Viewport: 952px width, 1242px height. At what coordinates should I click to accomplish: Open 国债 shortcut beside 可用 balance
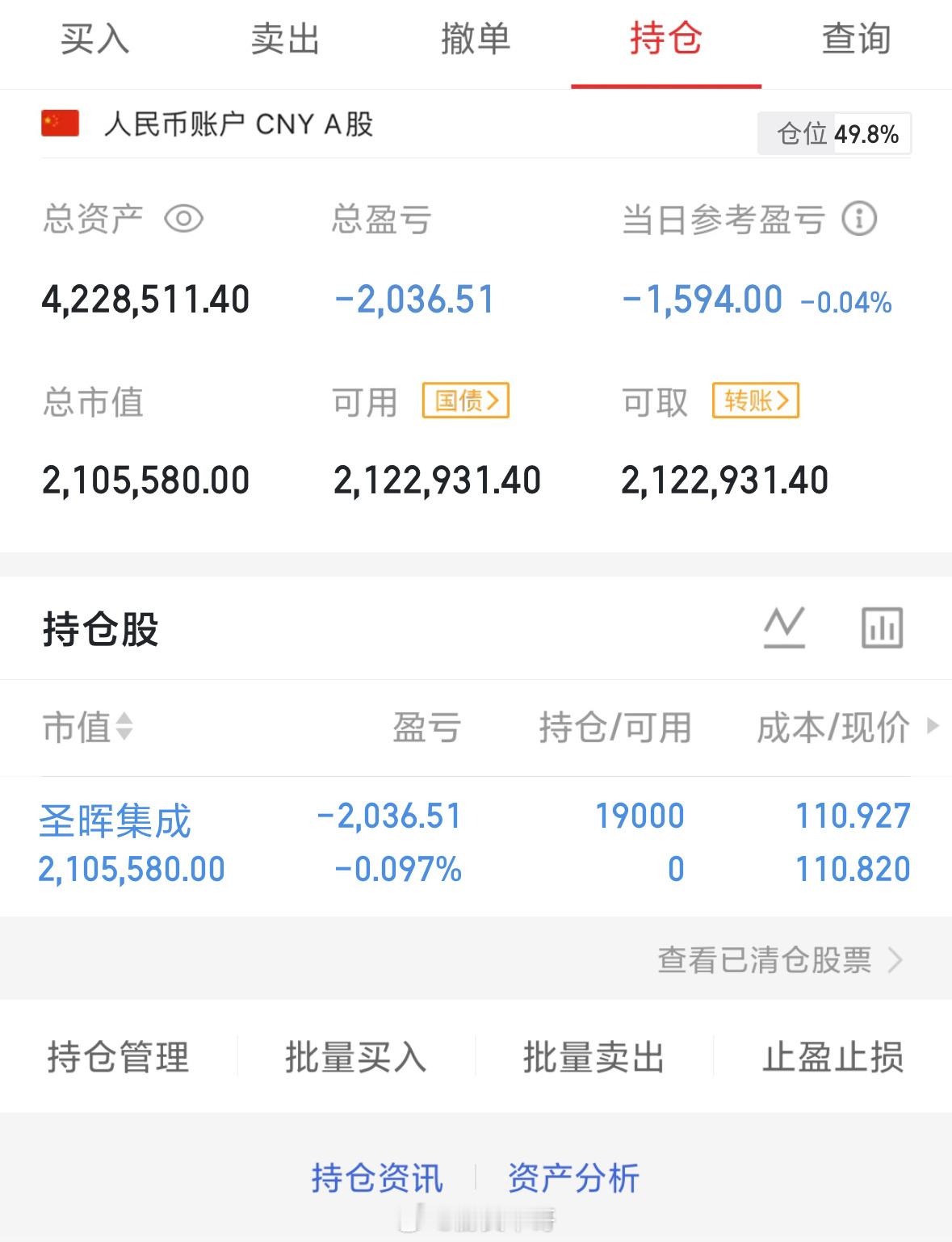tap(467, 401)
